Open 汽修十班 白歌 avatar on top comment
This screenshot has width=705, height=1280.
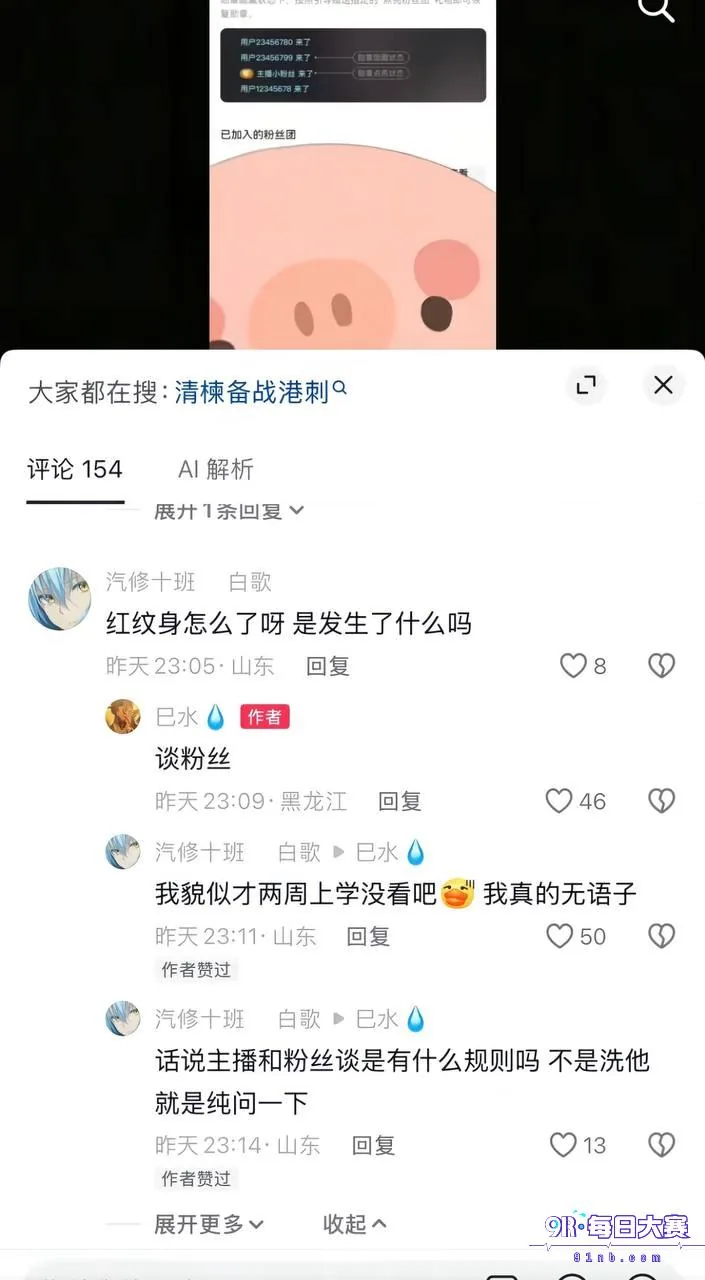click(60, 598)
